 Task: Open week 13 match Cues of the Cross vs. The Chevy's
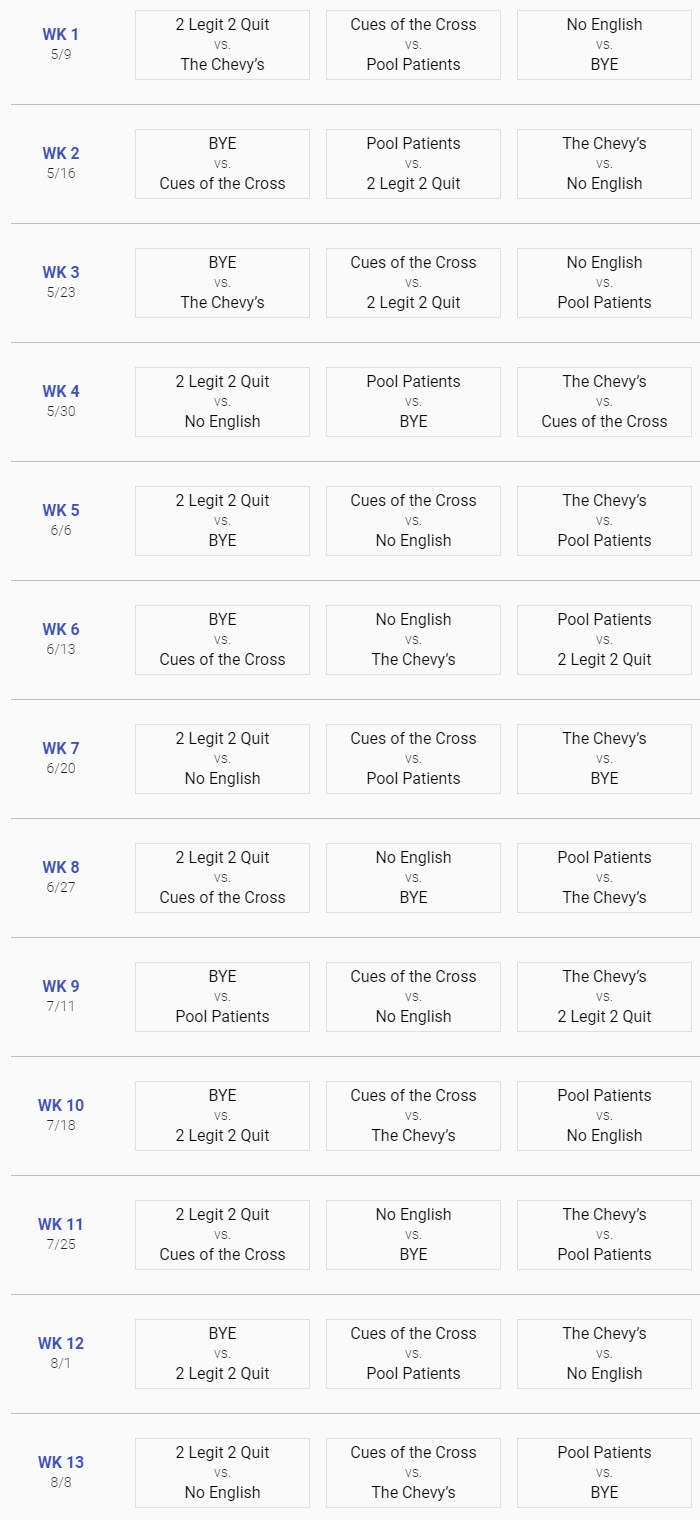pos(413,1473)
